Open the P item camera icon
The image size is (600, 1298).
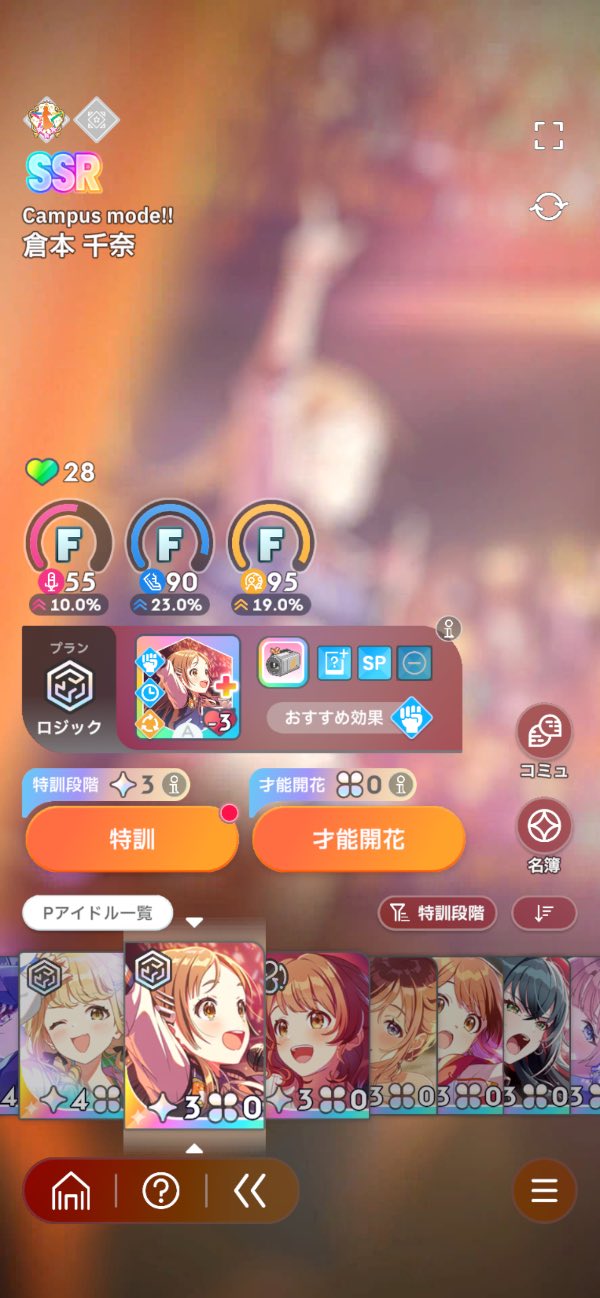[x=283, y=663]
